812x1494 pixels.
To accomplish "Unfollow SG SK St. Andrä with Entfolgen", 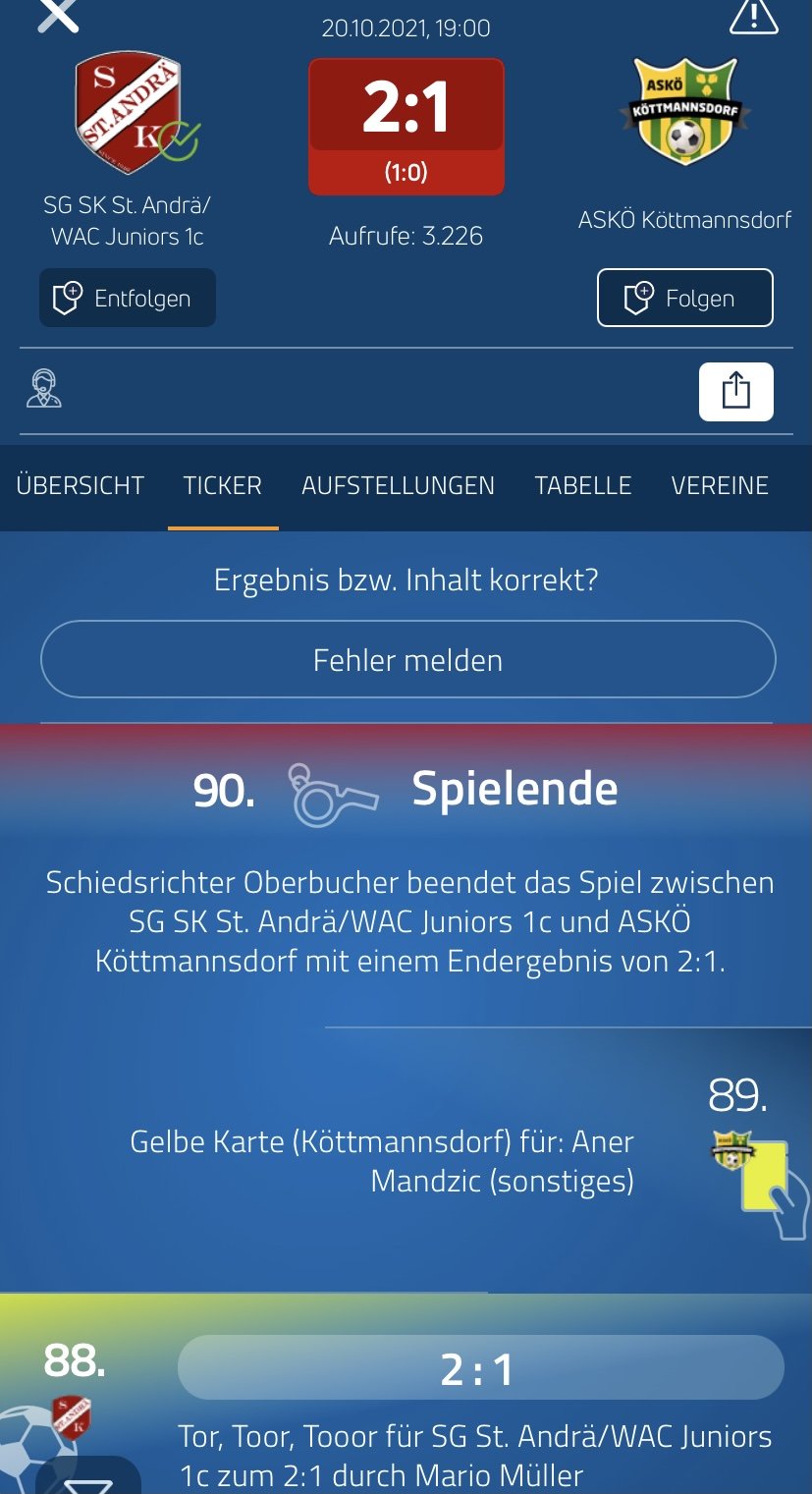I will (x=128, y=298).
